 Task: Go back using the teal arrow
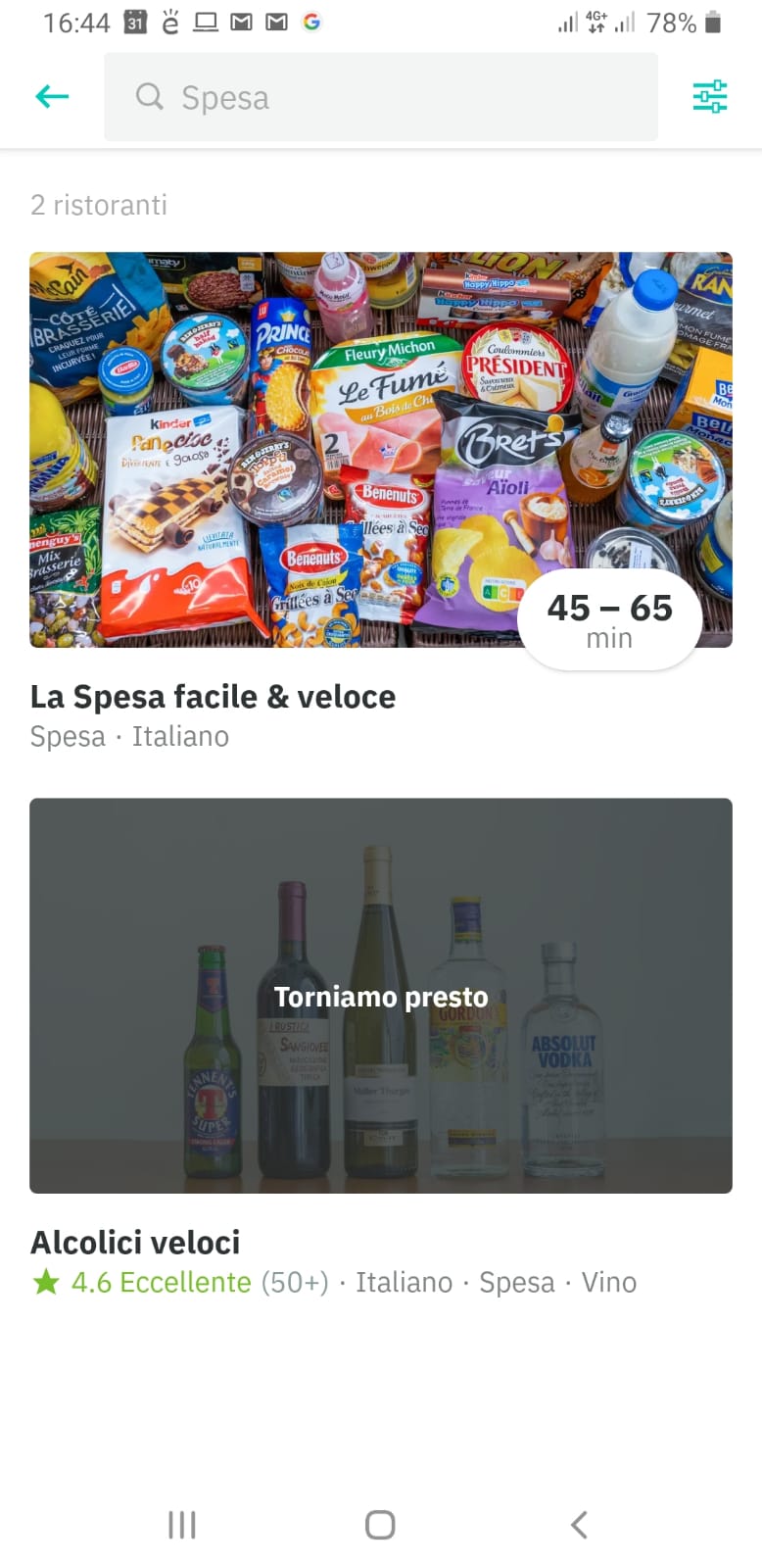click(x=52, y=96)
